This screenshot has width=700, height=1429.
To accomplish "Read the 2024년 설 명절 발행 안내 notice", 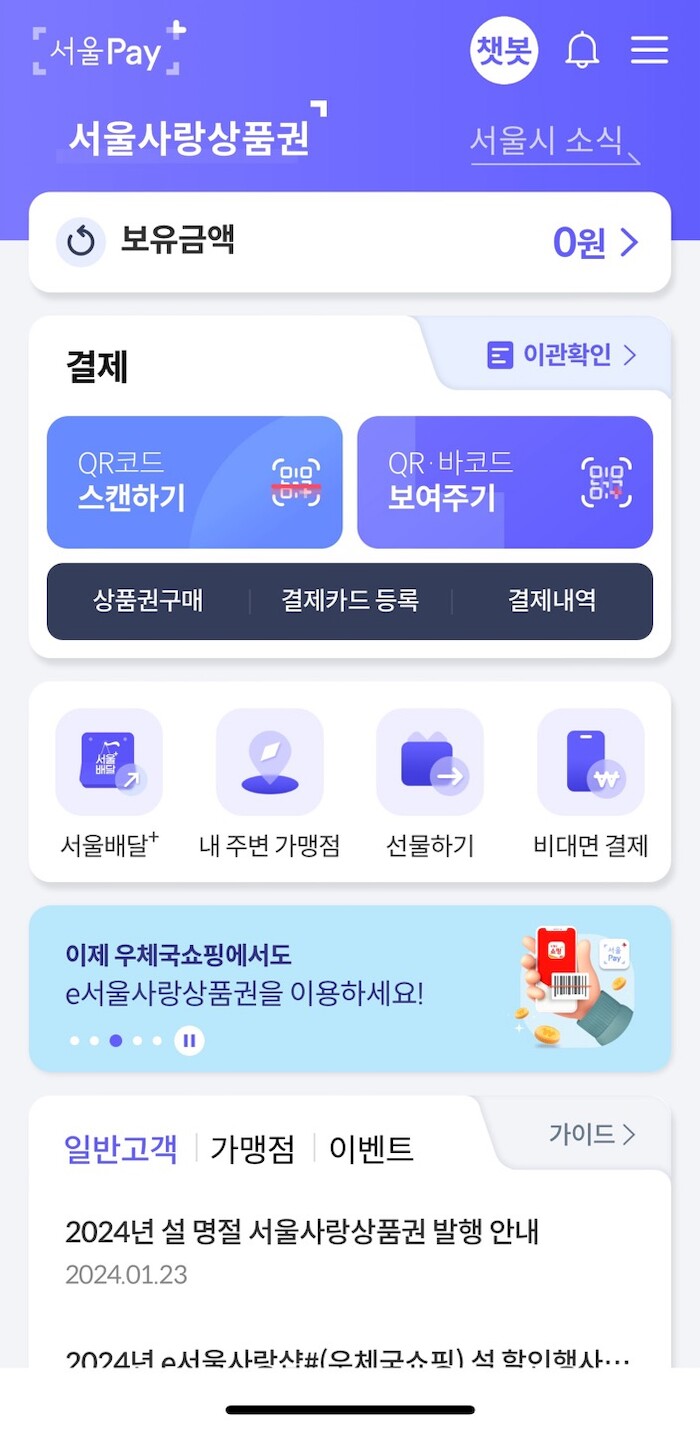I will [x=302, y=1231].
